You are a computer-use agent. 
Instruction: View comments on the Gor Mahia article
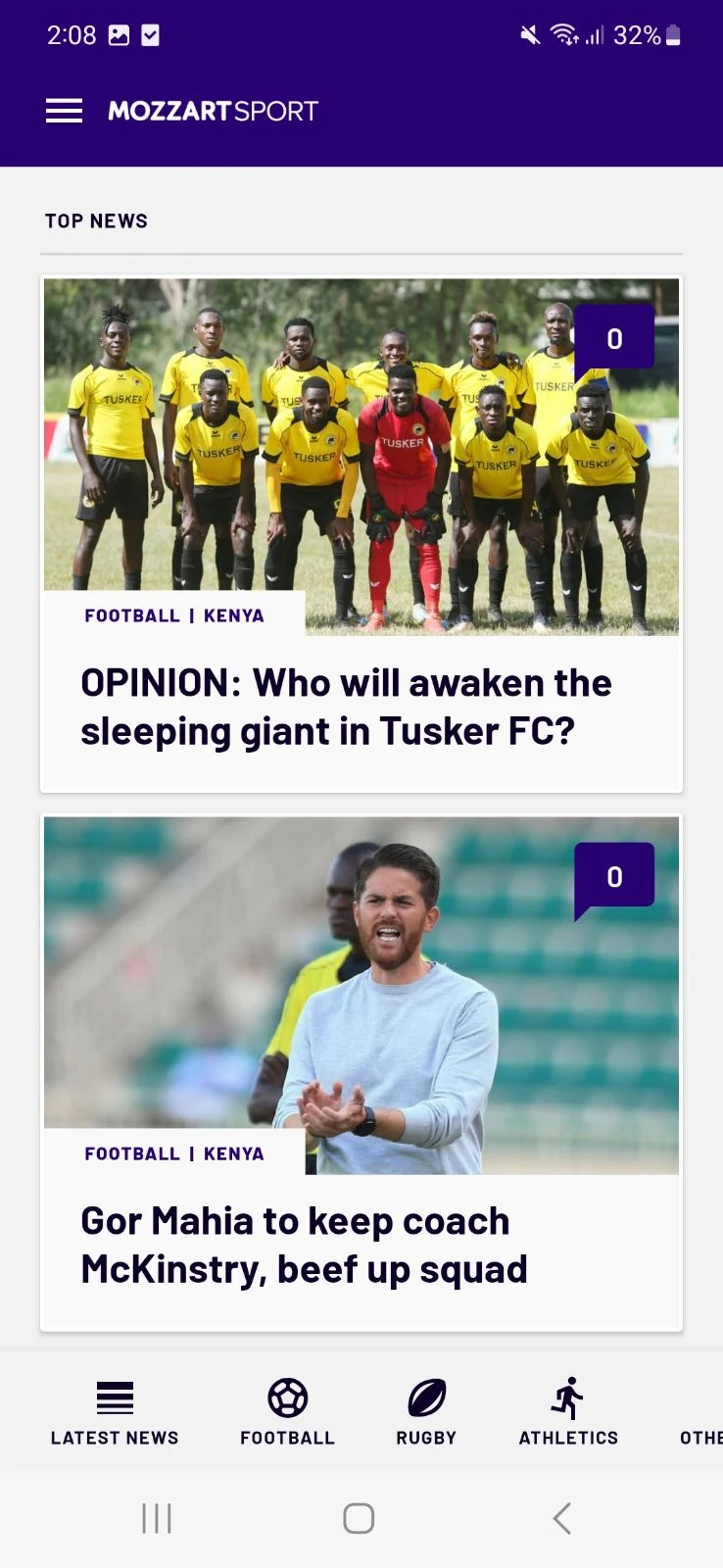(614, 878)
